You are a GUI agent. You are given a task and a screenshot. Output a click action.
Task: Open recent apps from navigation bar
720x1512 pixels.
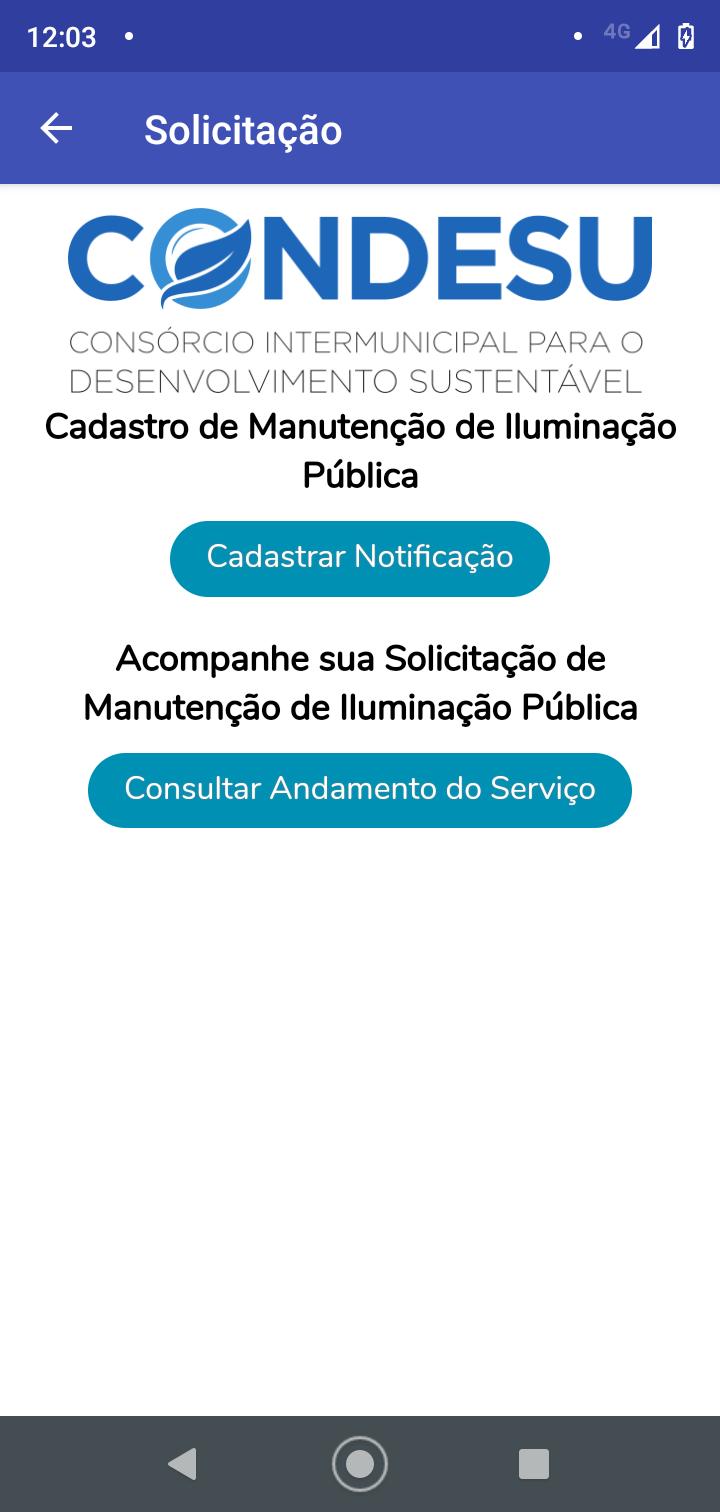534,1464
